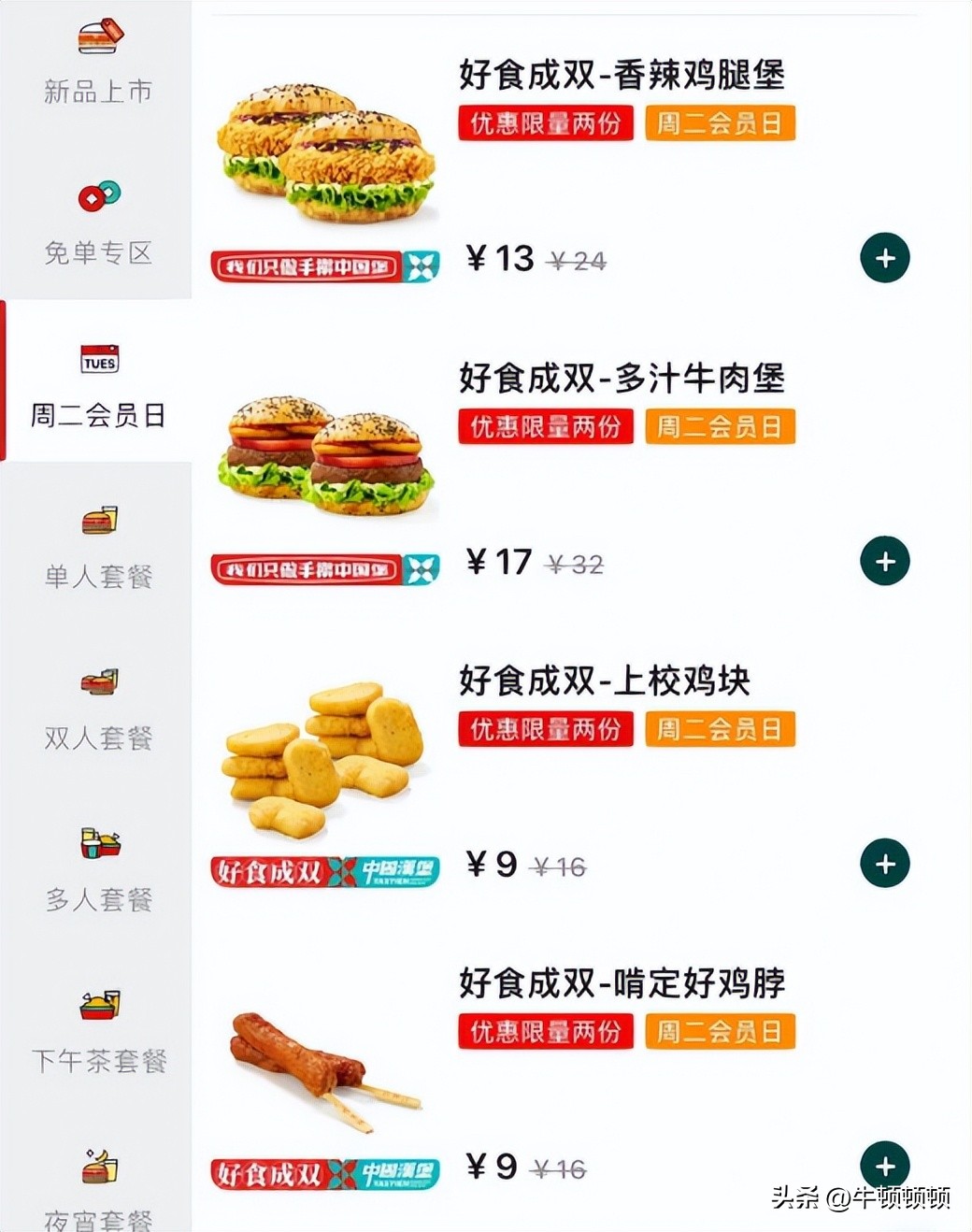This screenshot has width=972, height=1232.
Task: View the 香辣鸡腿堡 product photo
Action: tap(325, 154)
